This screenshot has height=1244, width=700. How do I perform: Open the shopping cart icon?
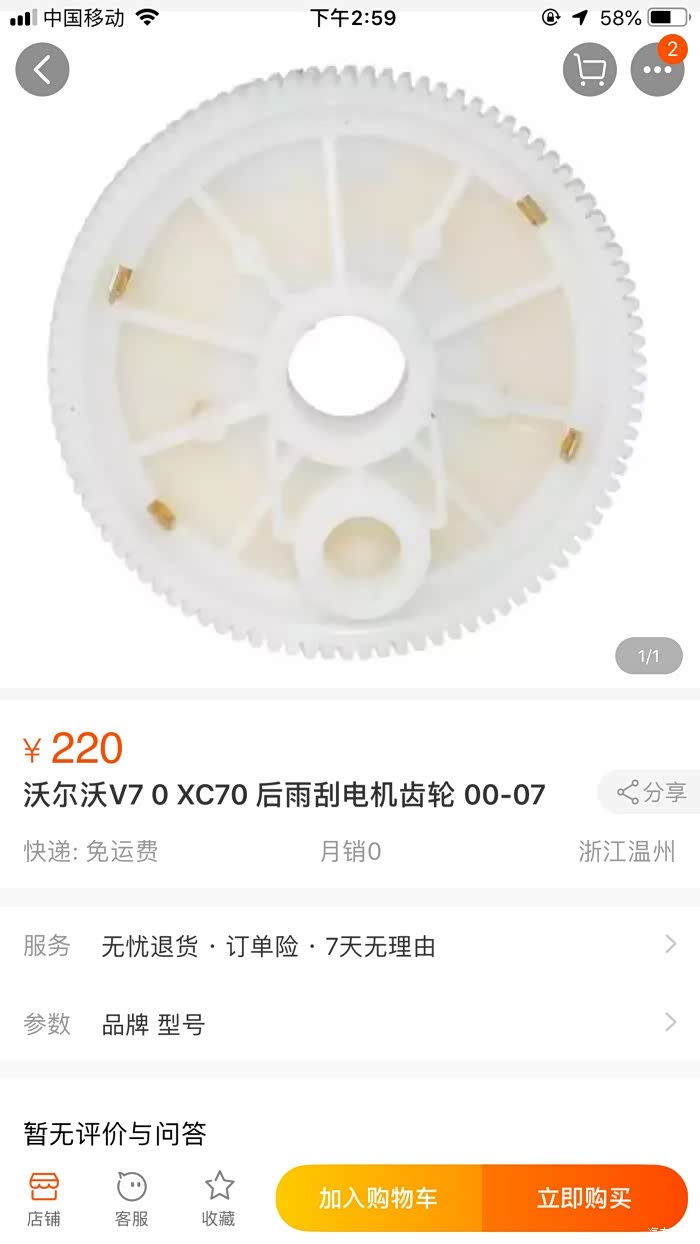(589, 70)
